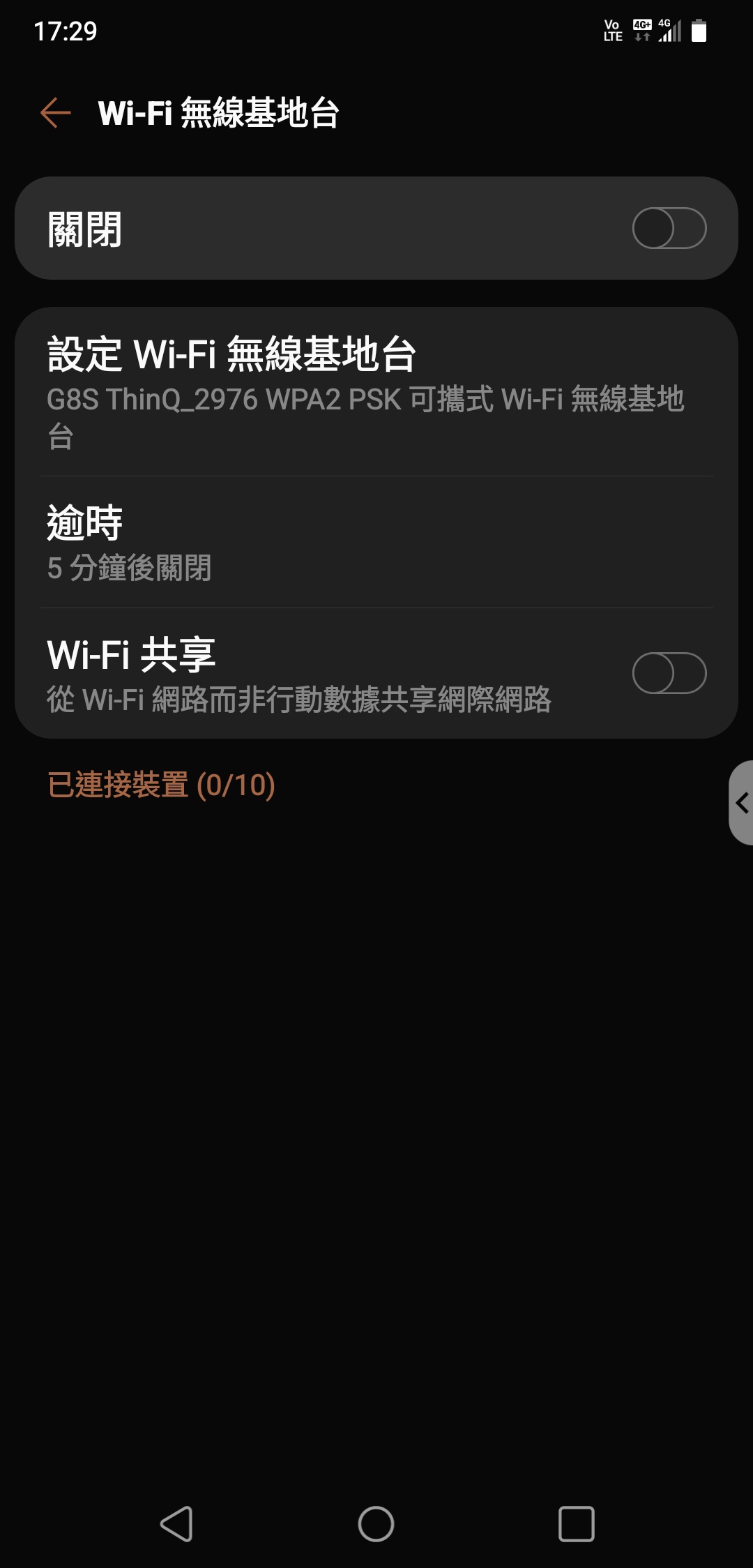The image size is (753, 1568).
Task: Open 設定 Wi-Fi 無線基地台
Action: coord(376,391)
